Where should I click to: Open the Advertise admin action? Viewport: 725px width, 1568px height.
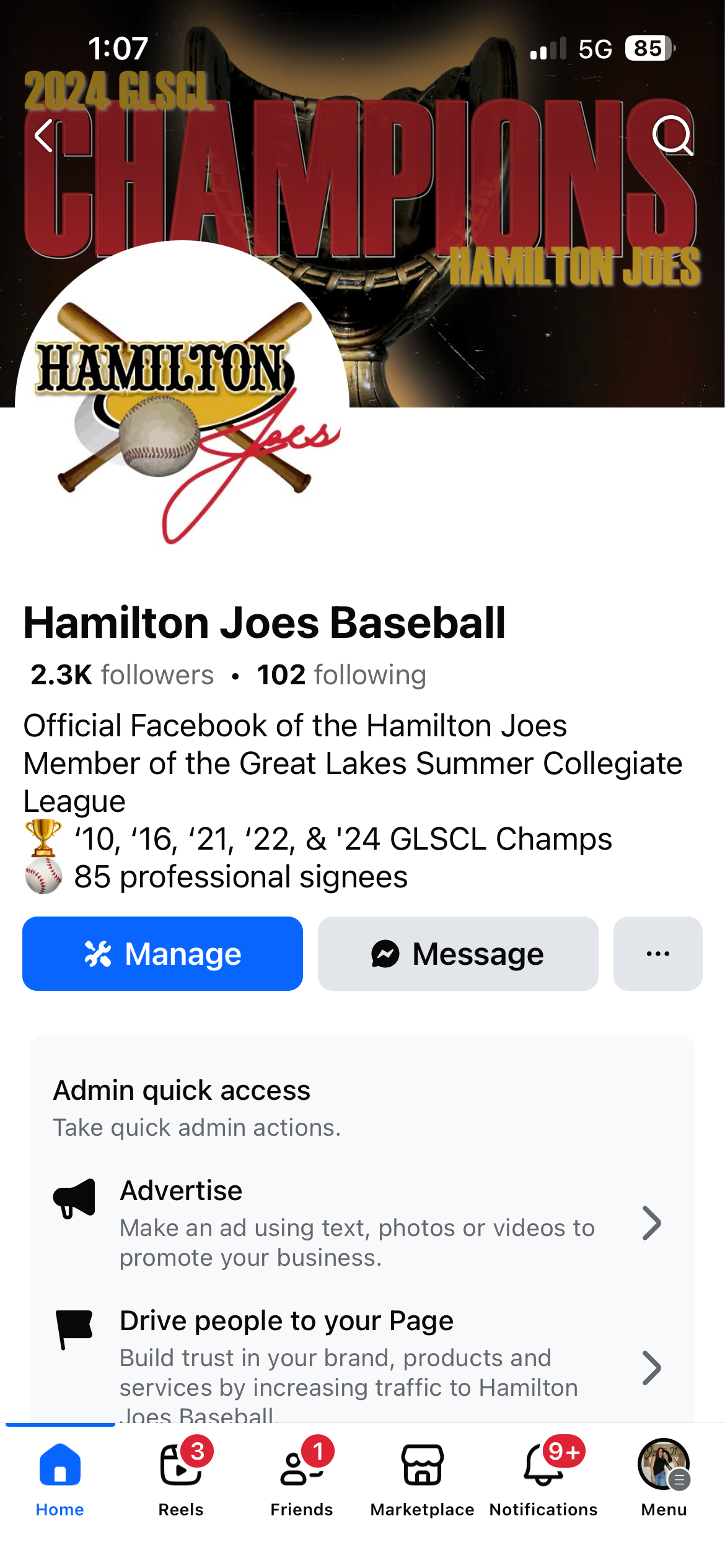[x=357, y=1222]
